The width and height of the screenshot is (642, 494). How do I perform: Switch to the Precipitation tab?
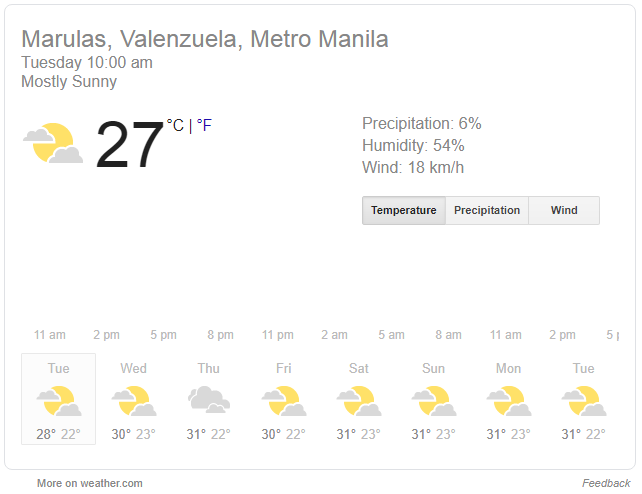[487, 211]
